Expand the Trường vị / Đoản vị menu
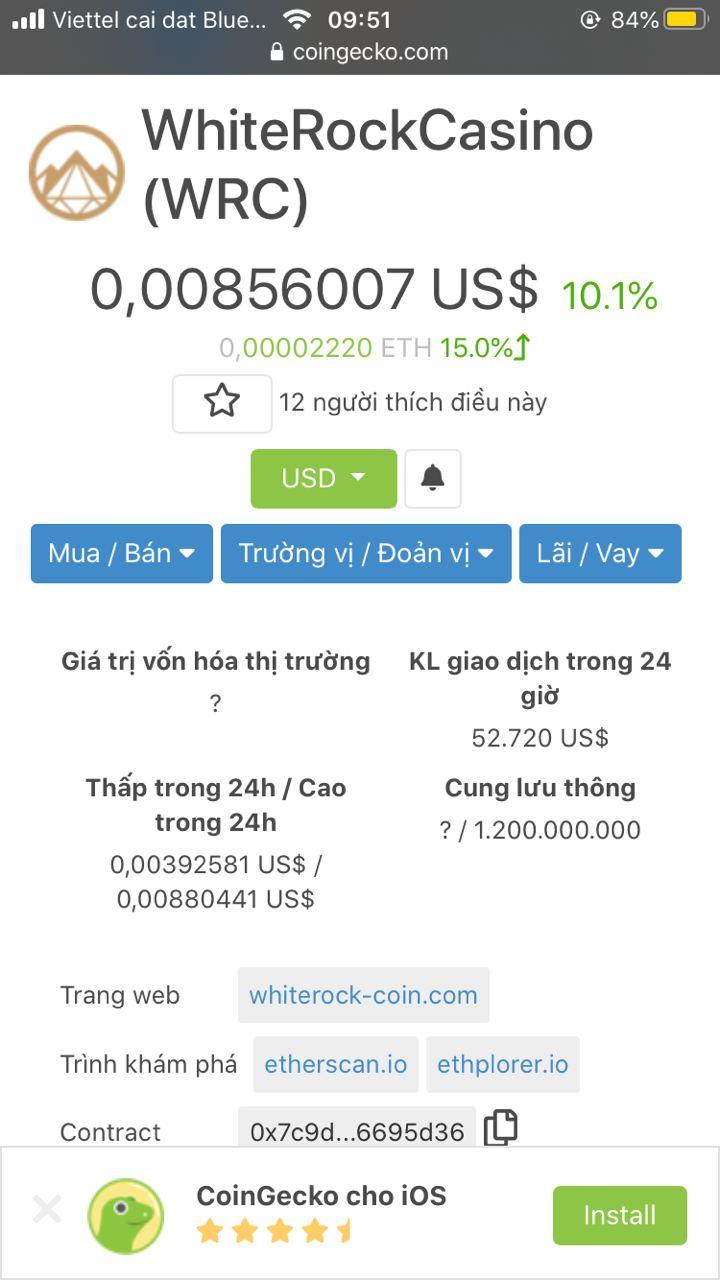720x1280 pixels. pyautogui.click(x=365, y=553)
